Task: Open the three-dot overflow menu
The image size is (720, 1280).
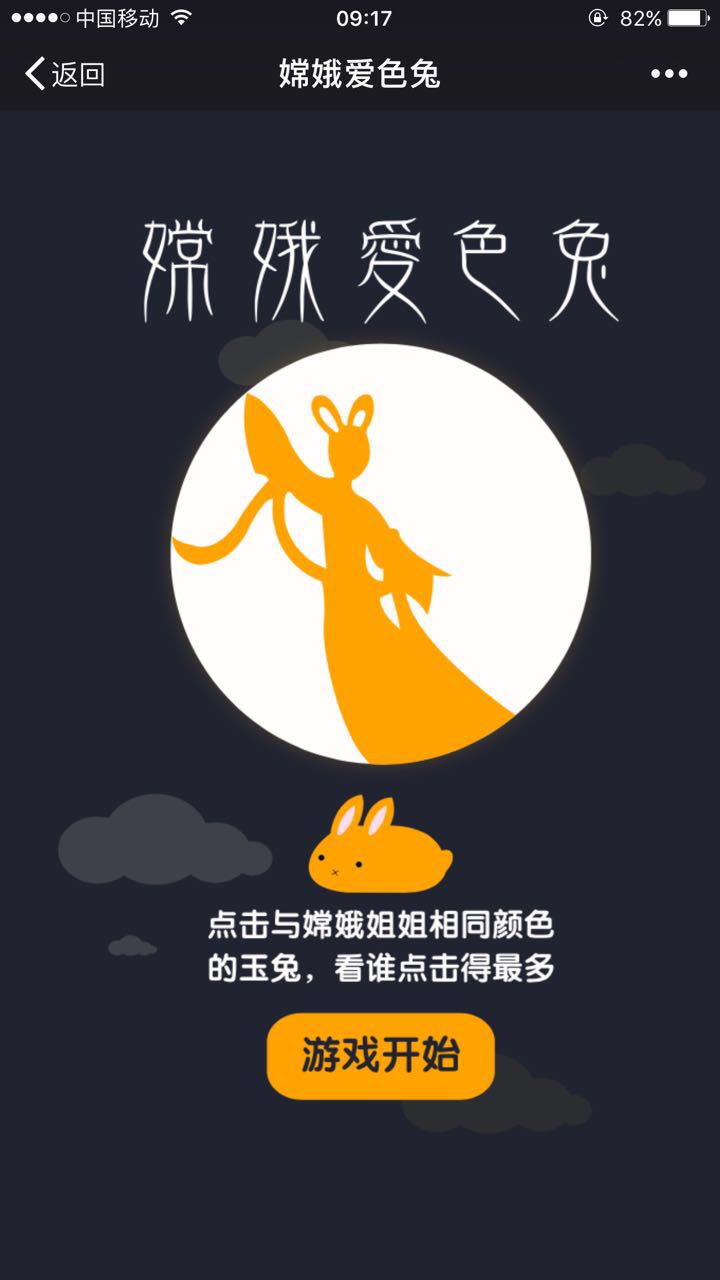Action: tap(669, 74)
